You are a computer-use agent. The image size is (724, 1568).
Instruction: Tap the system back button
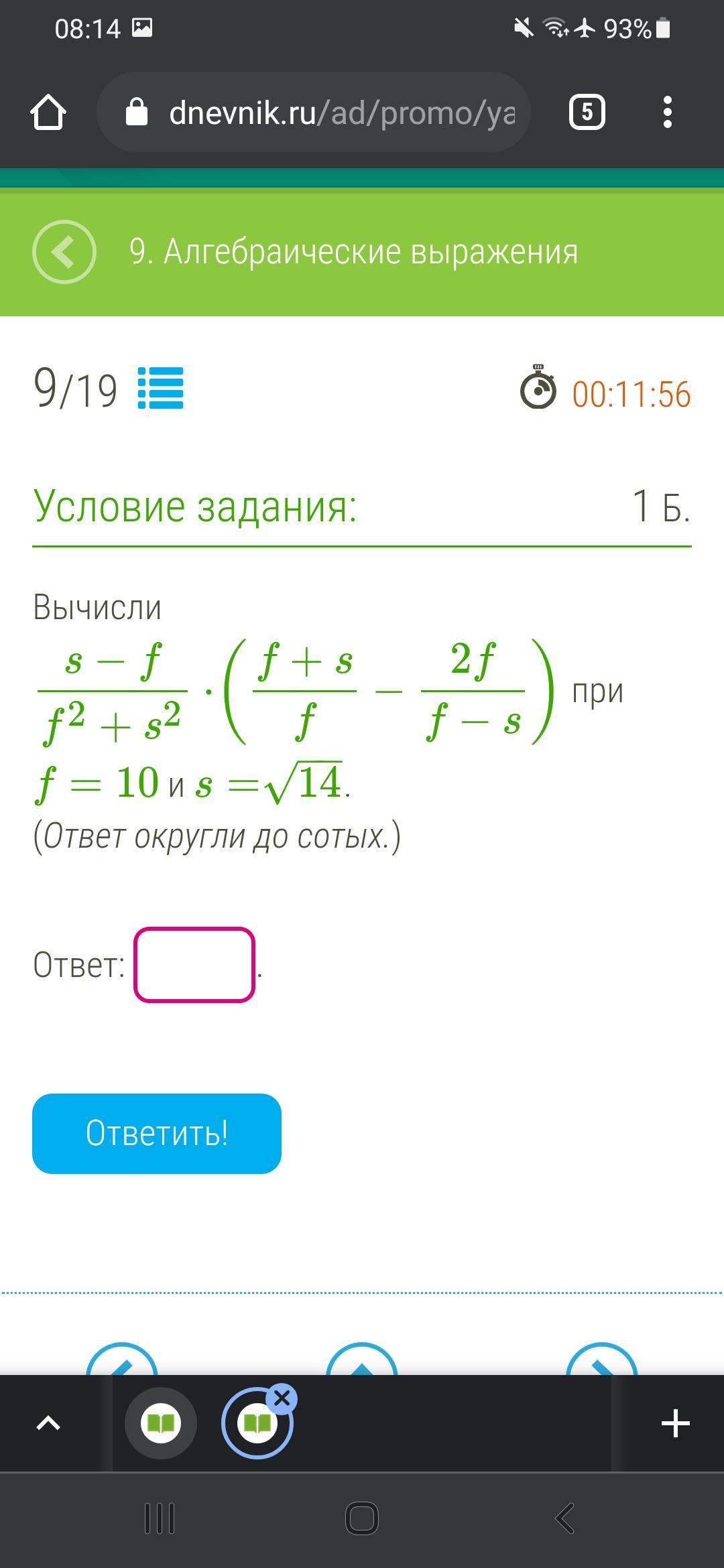(x=564, y=1518)
